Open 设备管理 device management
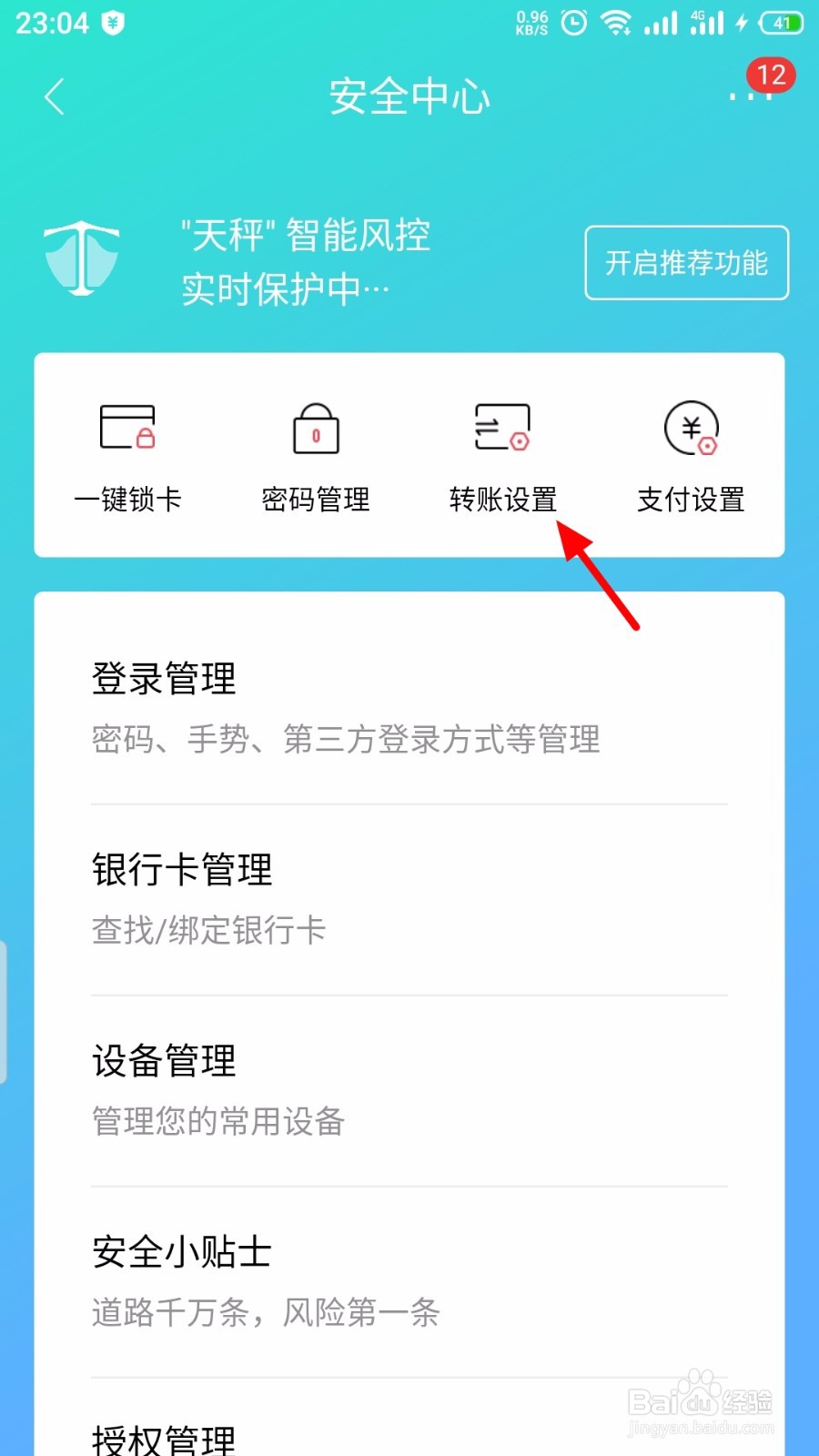Viewport: 819px width, 1456px height. coord(164,1060)
